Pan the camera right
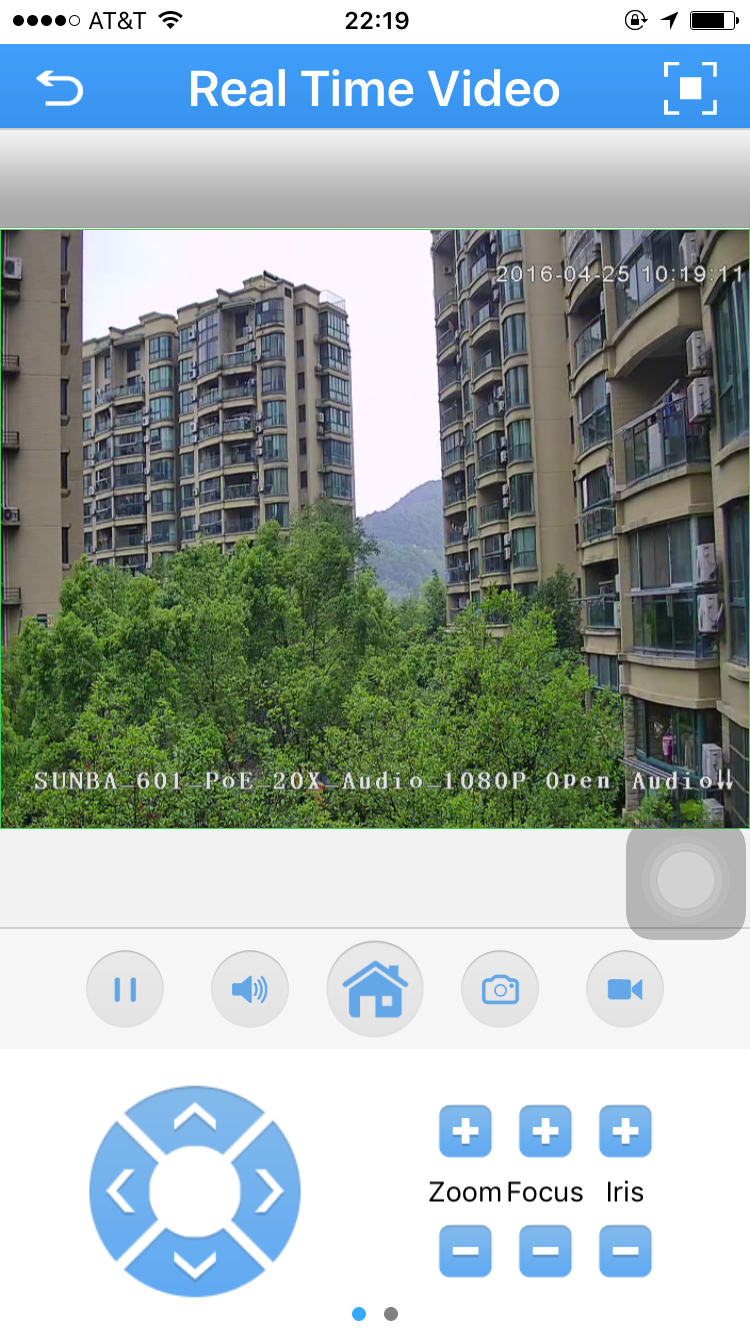This screenshot has height=1334, width=750. [269, 1191]
